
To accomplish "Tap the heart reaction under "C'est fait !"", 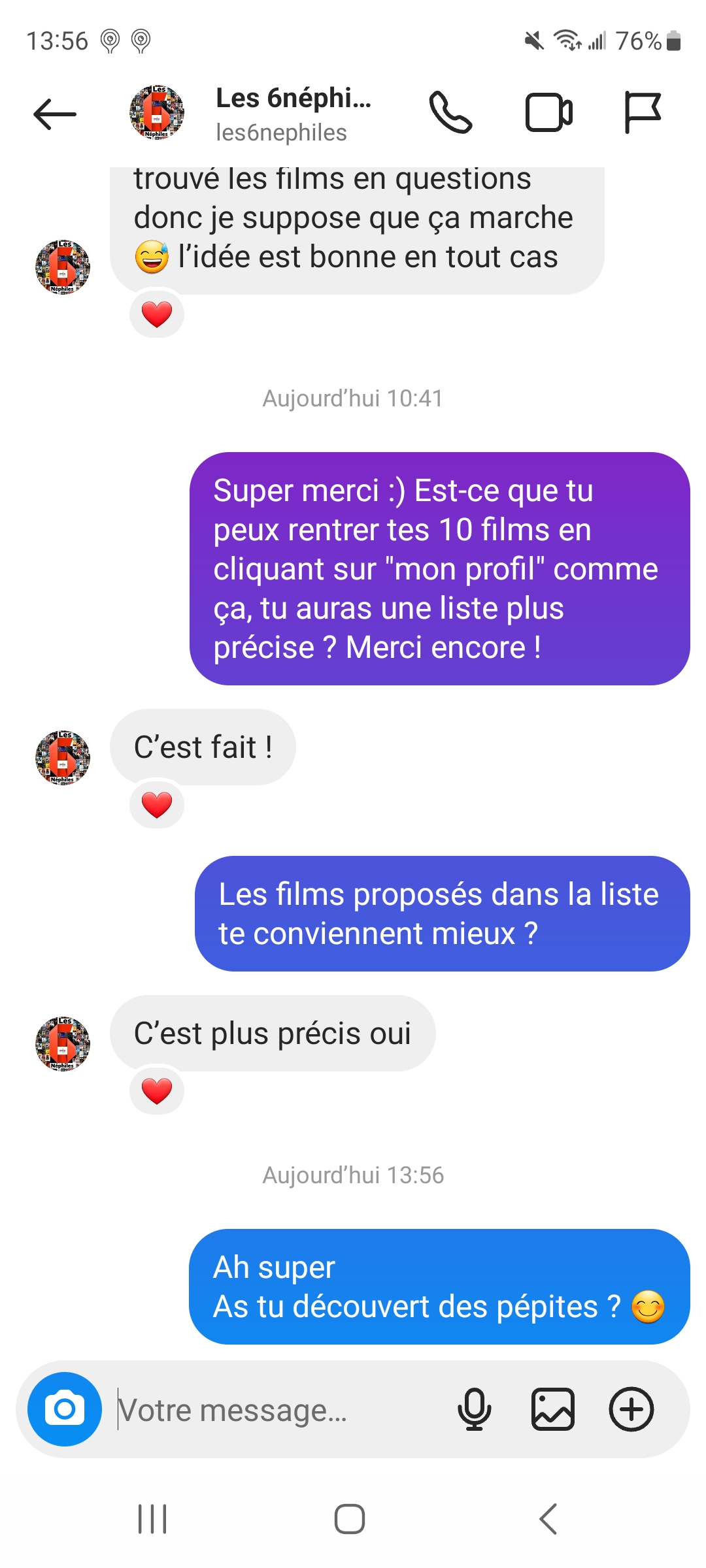I will pos(157,805).
